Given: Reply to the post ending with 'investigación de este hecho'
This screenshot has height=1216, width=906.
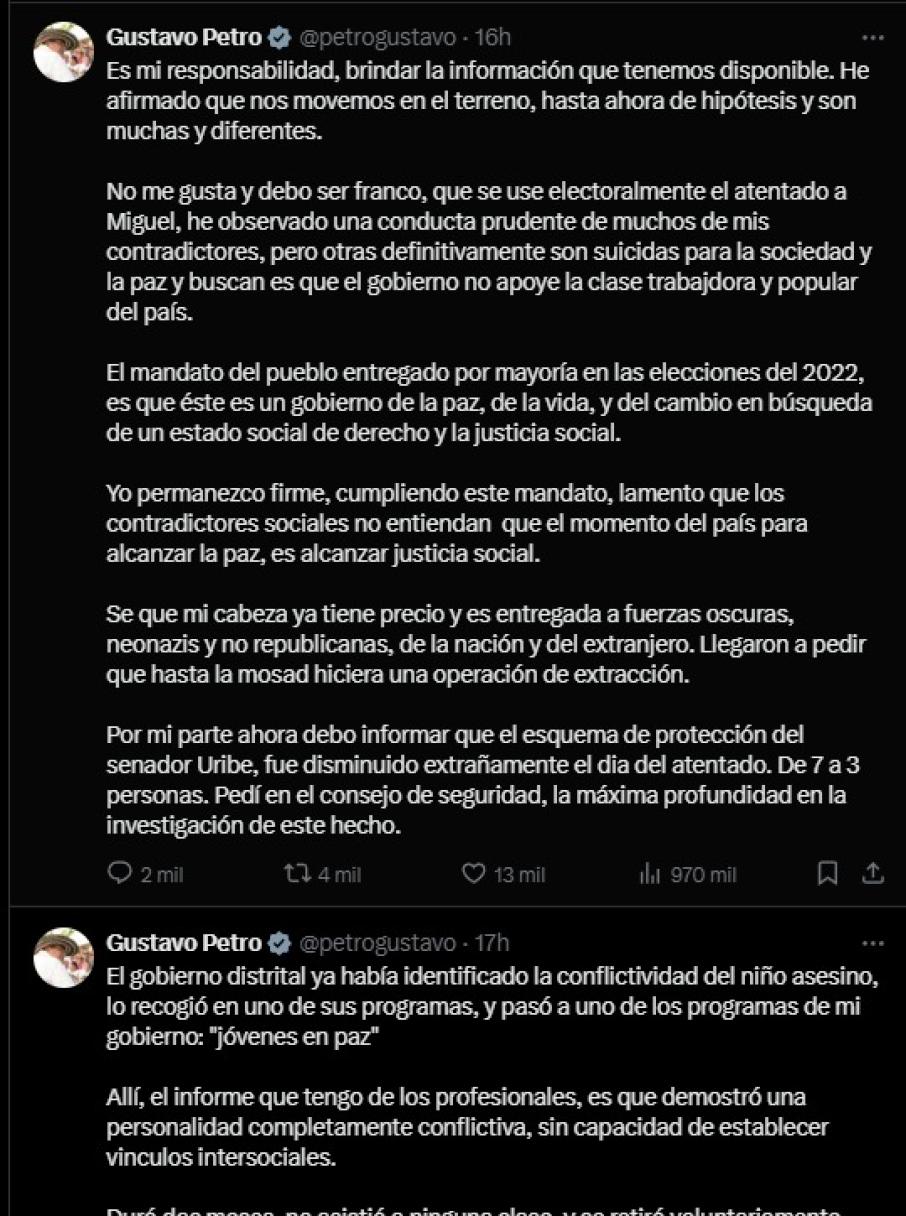Looking at the screenshot, I should click(121, 874).
